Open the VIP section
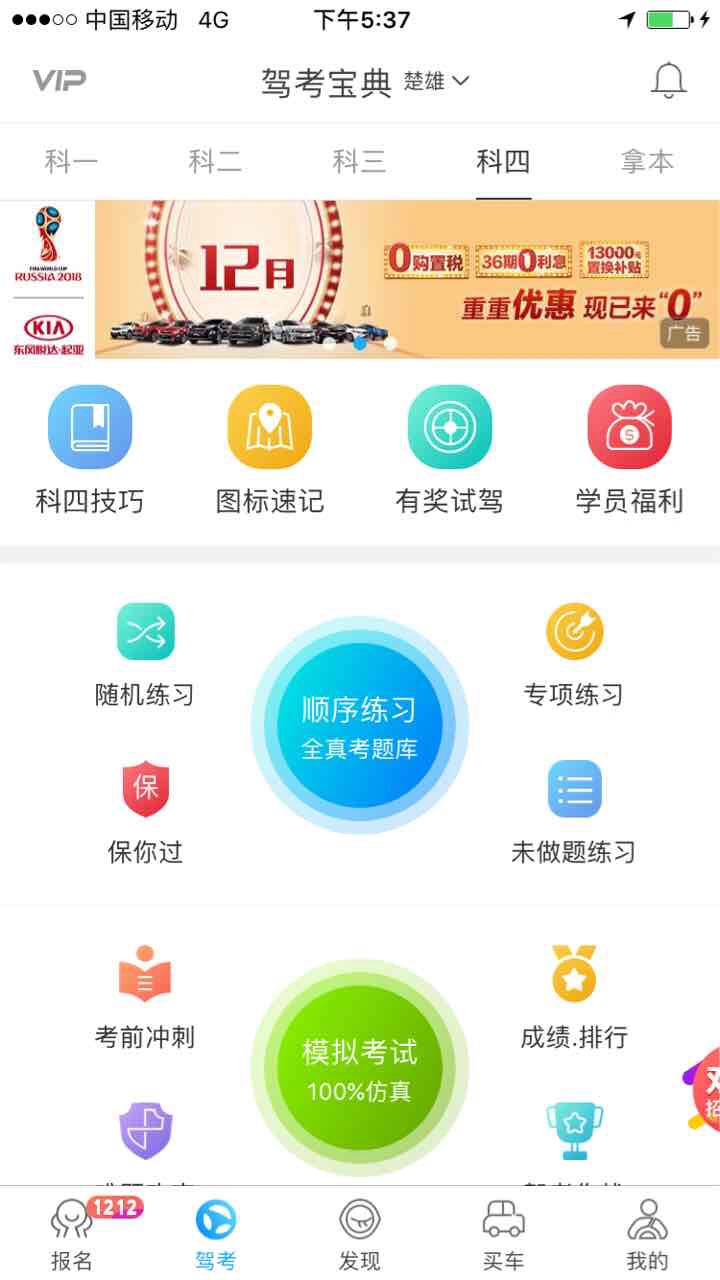Viewport: 720px width, 1280px height. click(x=59, y=81)
